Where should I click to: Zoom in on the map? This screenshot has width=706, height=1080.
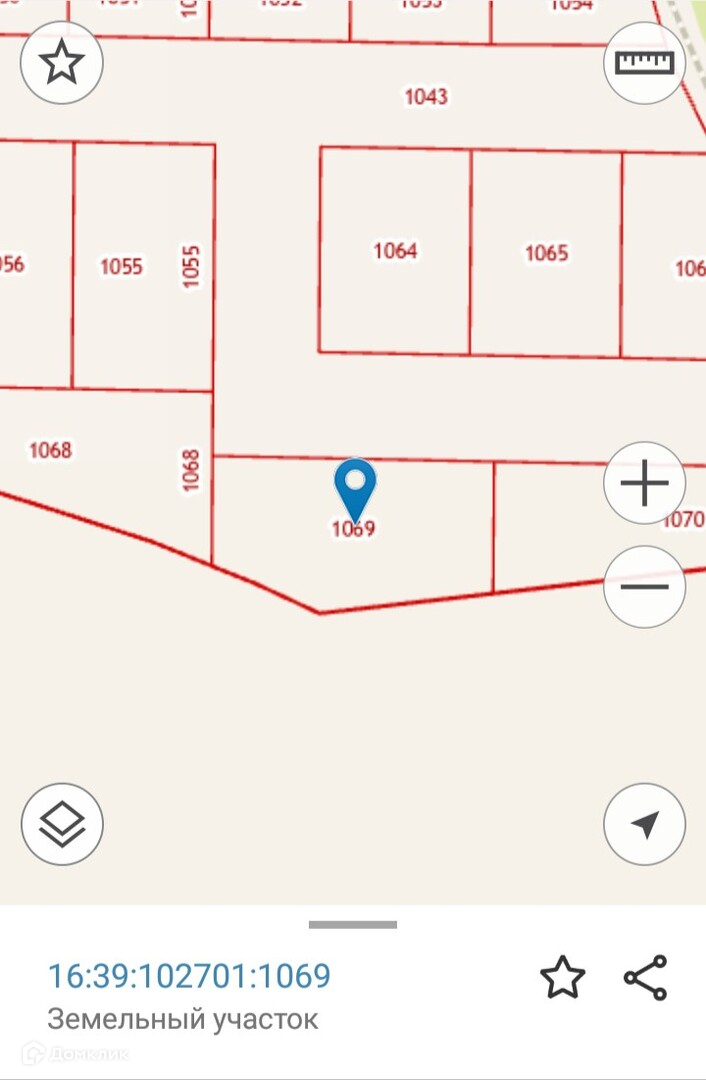[645, 484]
